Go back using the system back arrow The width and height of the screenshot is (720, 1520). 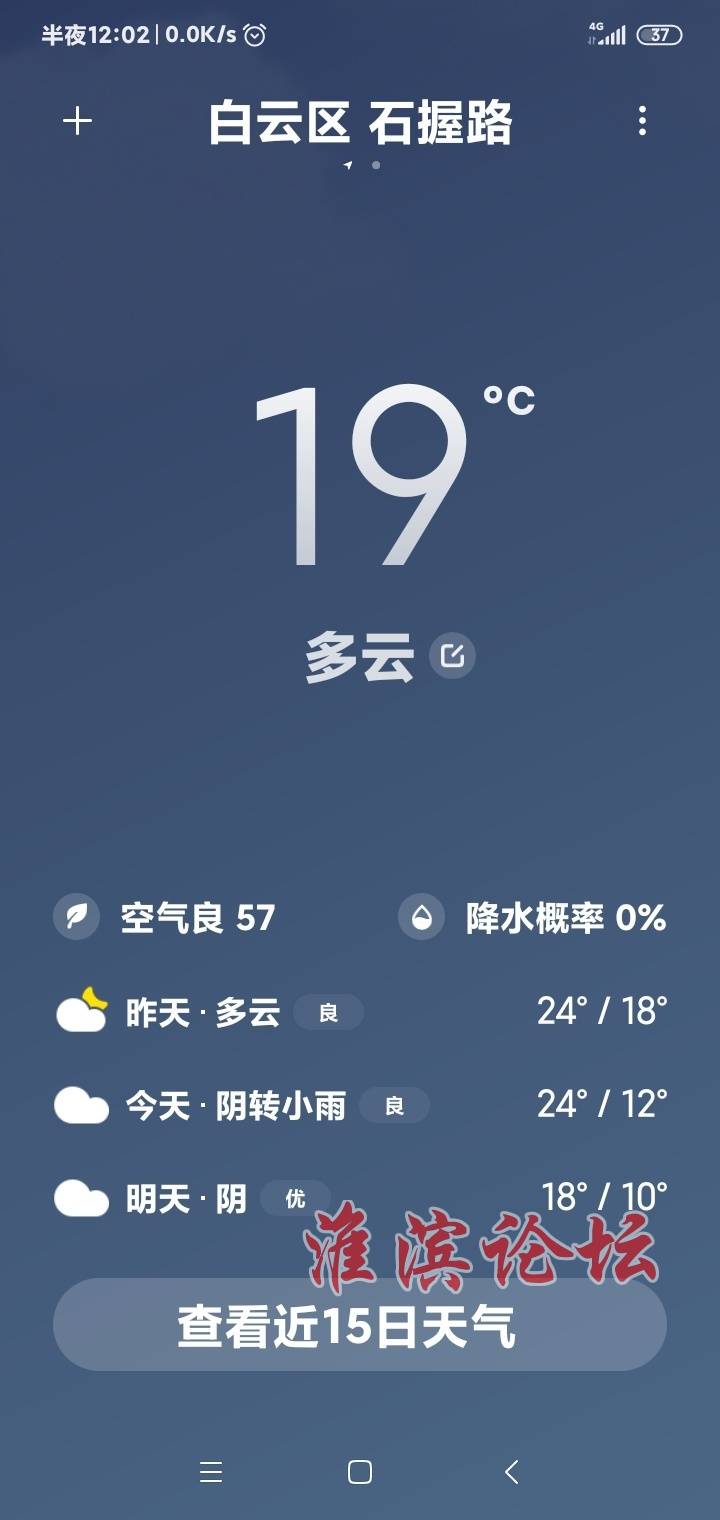(511, 1471)
